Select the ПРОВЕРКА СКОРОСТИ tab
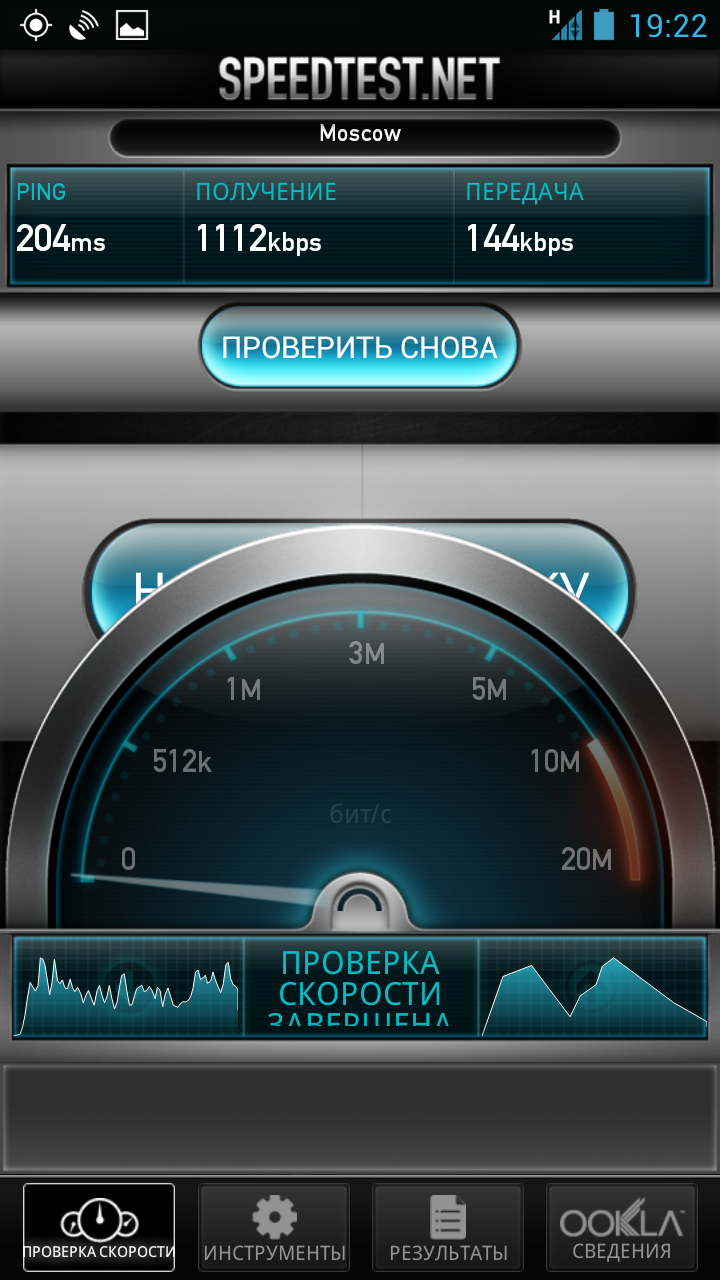This screenshot has width=720, height=1280. tap(99, 1227)
